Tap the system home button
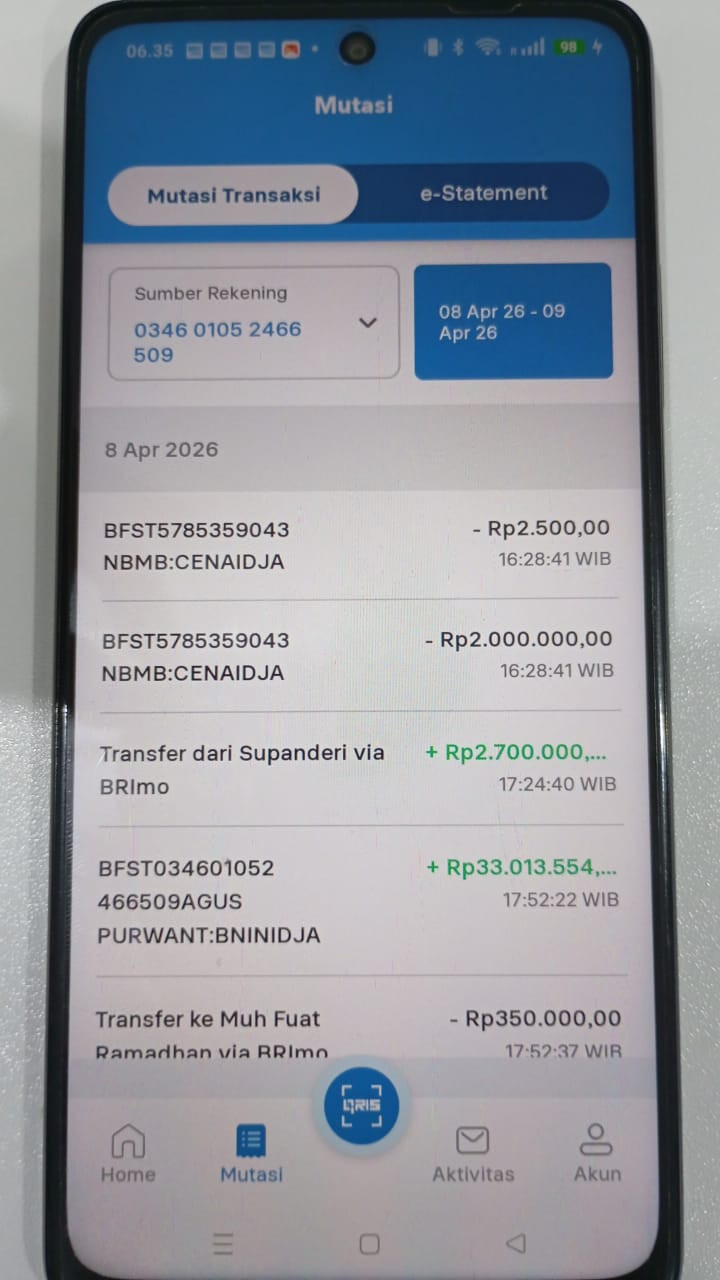The height and width of the screenshot is (1280, 720). (369, 1244)
